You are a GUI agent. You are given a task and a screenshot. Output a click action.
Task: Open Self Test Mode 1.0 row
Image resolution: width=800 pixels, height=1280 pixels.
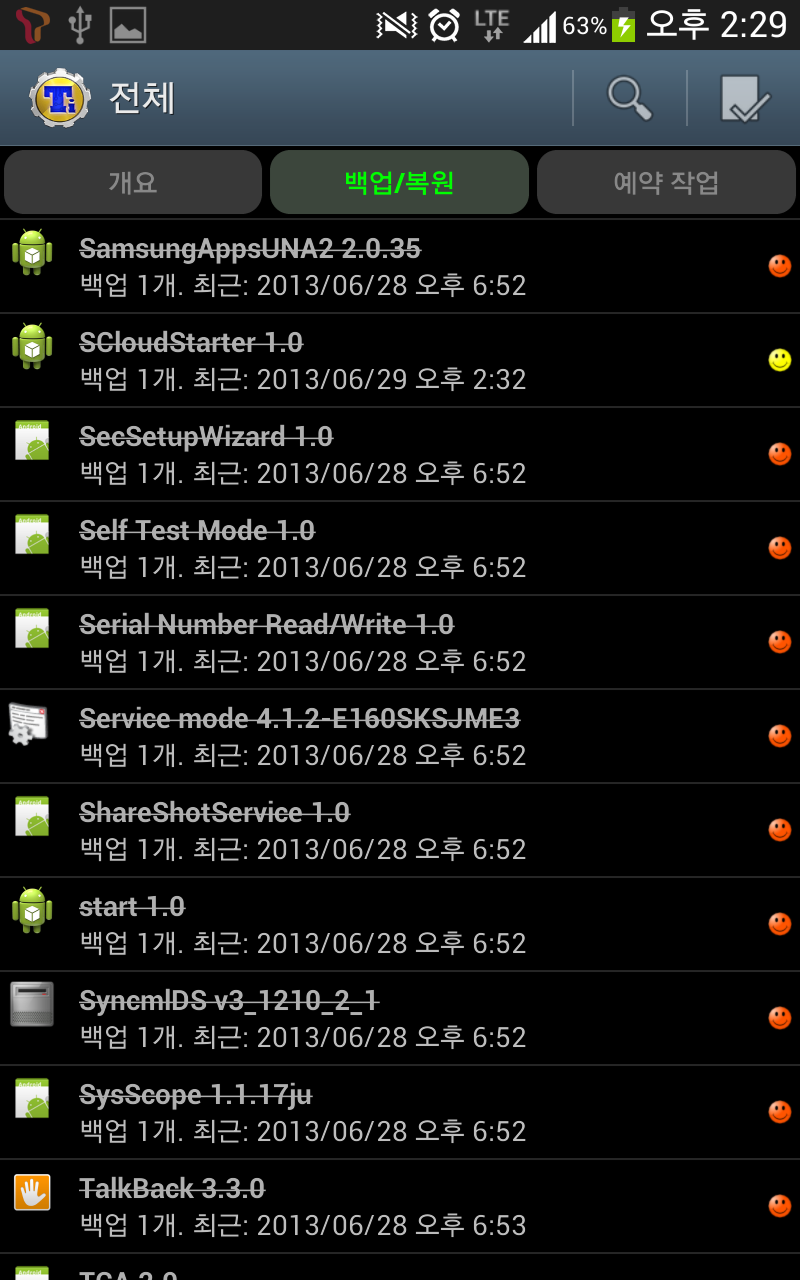tap(400, 548)
